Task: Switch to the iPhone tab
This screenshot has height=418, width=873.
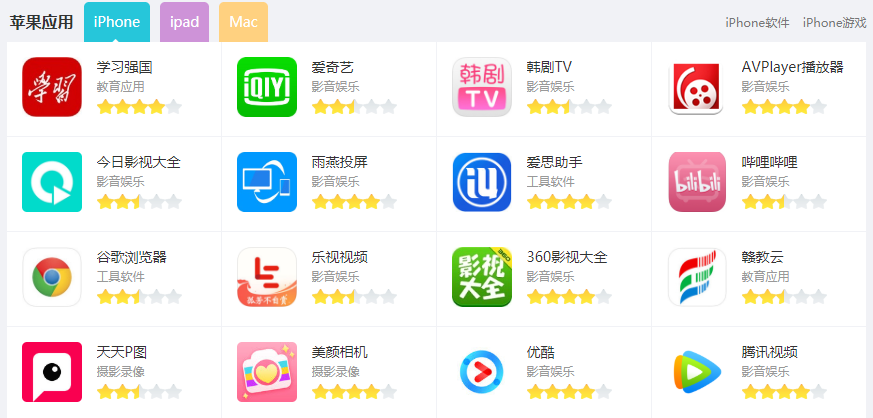Action: click(117, 22)
